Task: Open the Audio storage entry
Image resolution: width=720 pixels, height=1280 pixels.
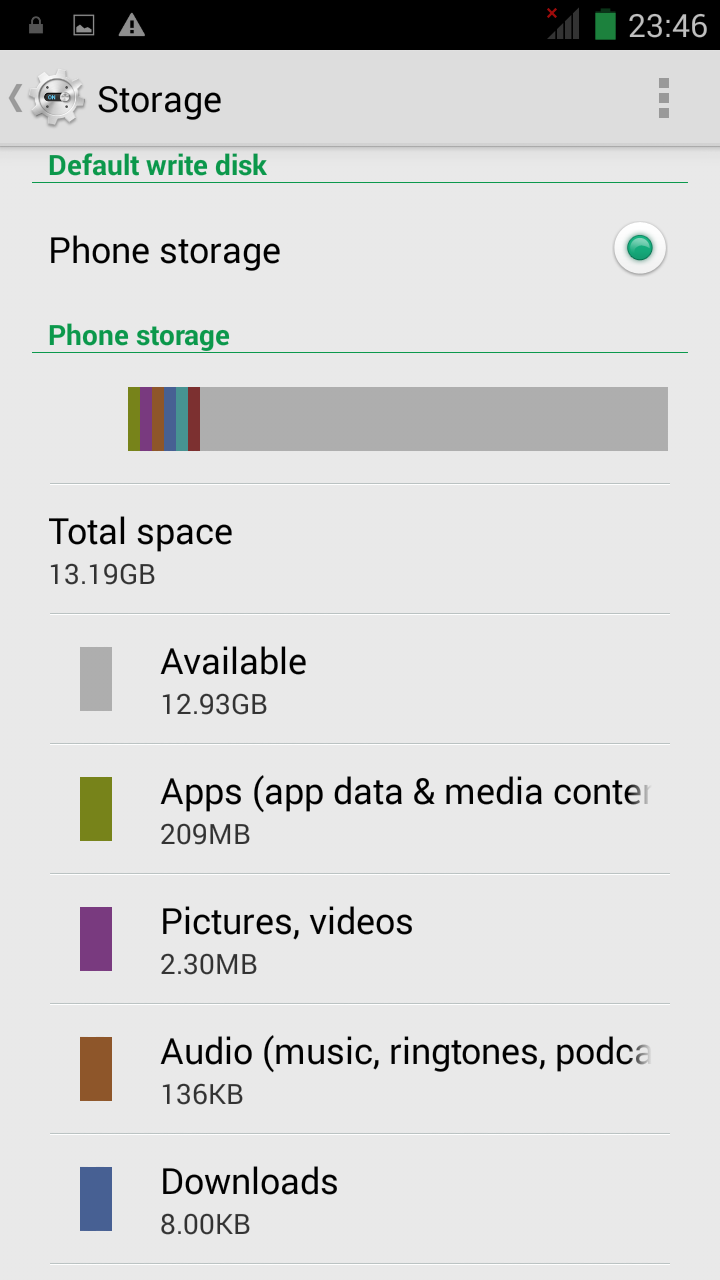Action: 360,1069
